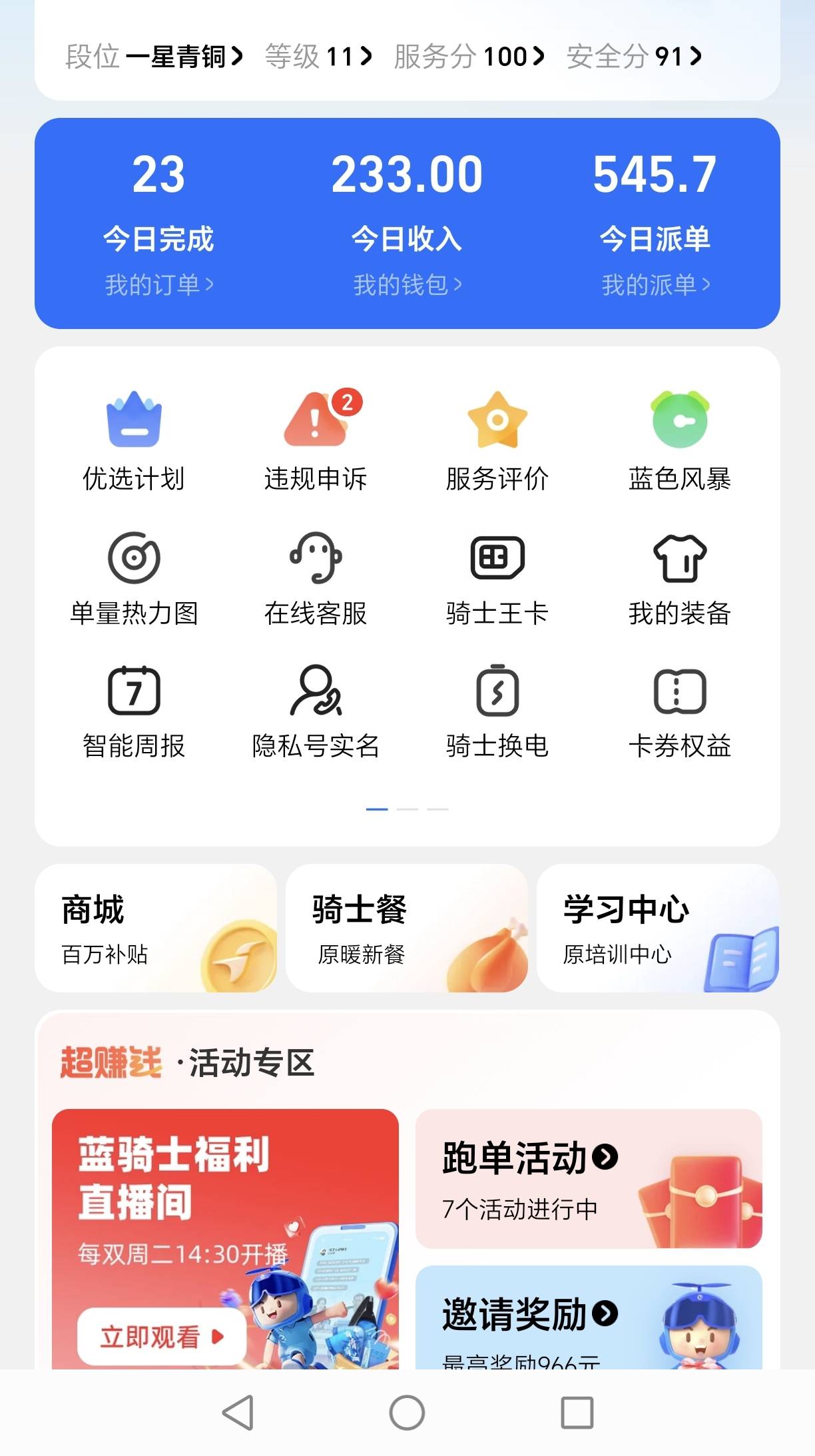
Task: Open 服务评价
Action: pos(497,441)
